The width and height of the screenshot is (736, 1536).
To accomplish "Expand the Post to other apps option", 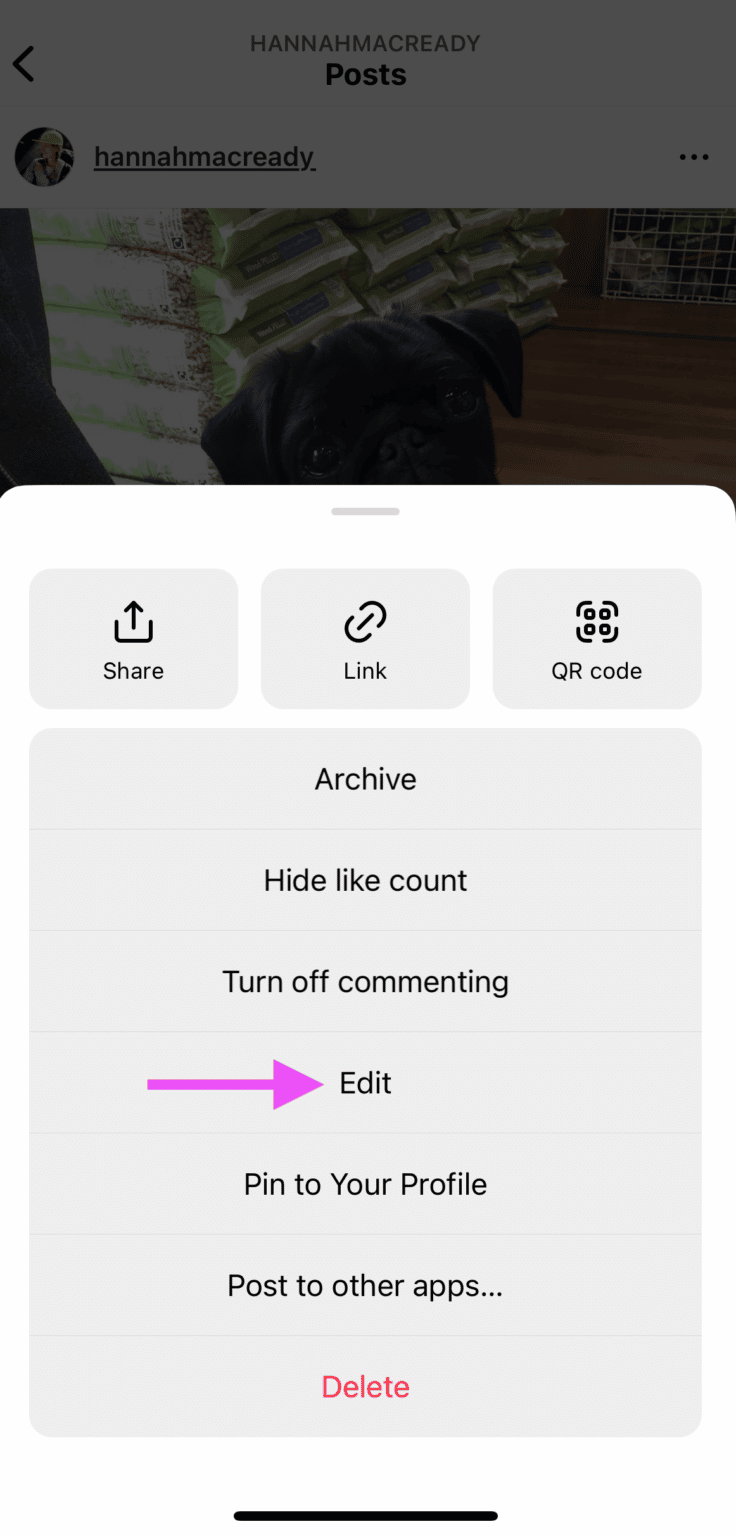I will point(365,1285).
